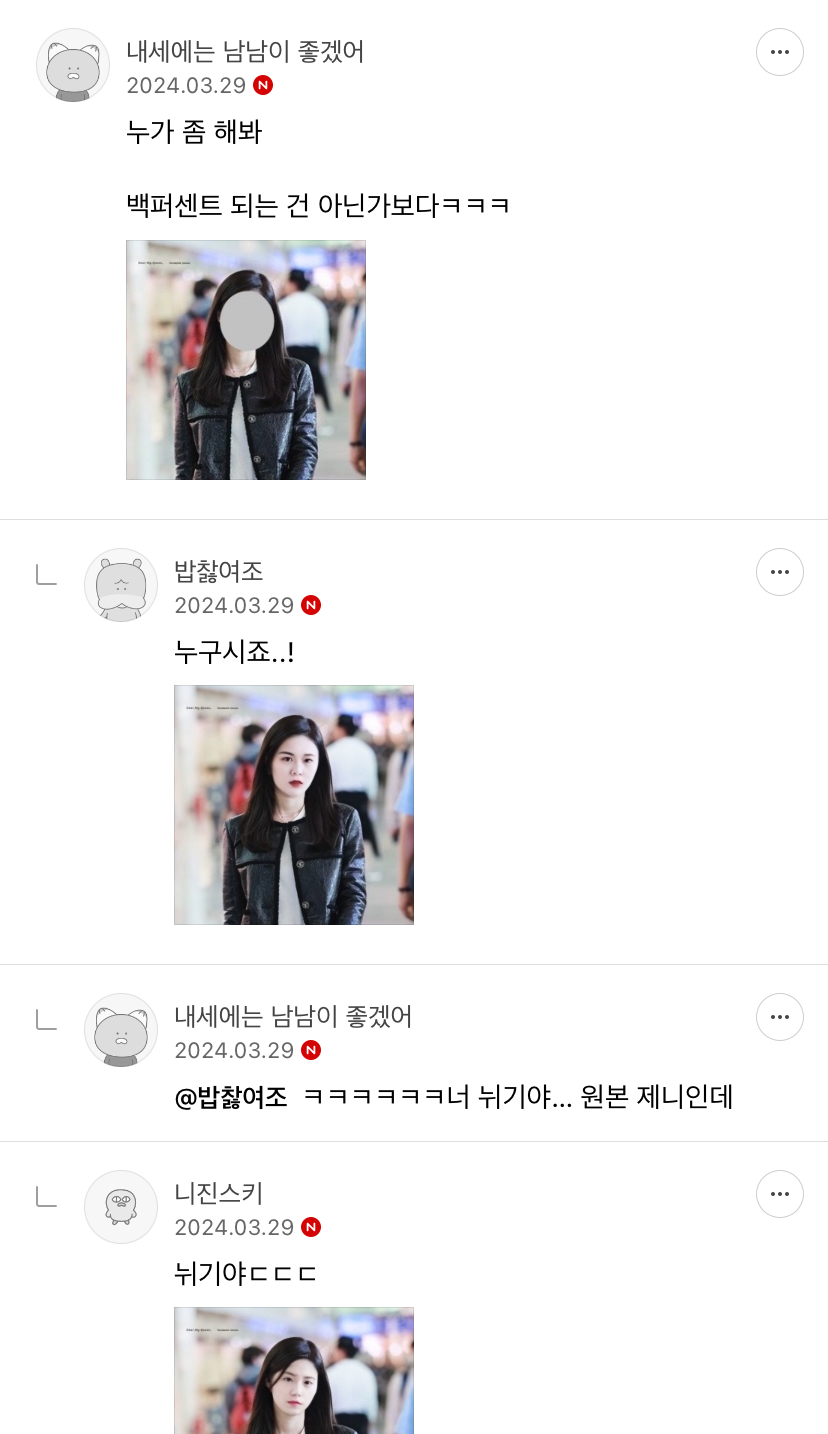Open options for the "누가 좀 해봐" comment
828x1434 pixels.
tap(779, 52)
